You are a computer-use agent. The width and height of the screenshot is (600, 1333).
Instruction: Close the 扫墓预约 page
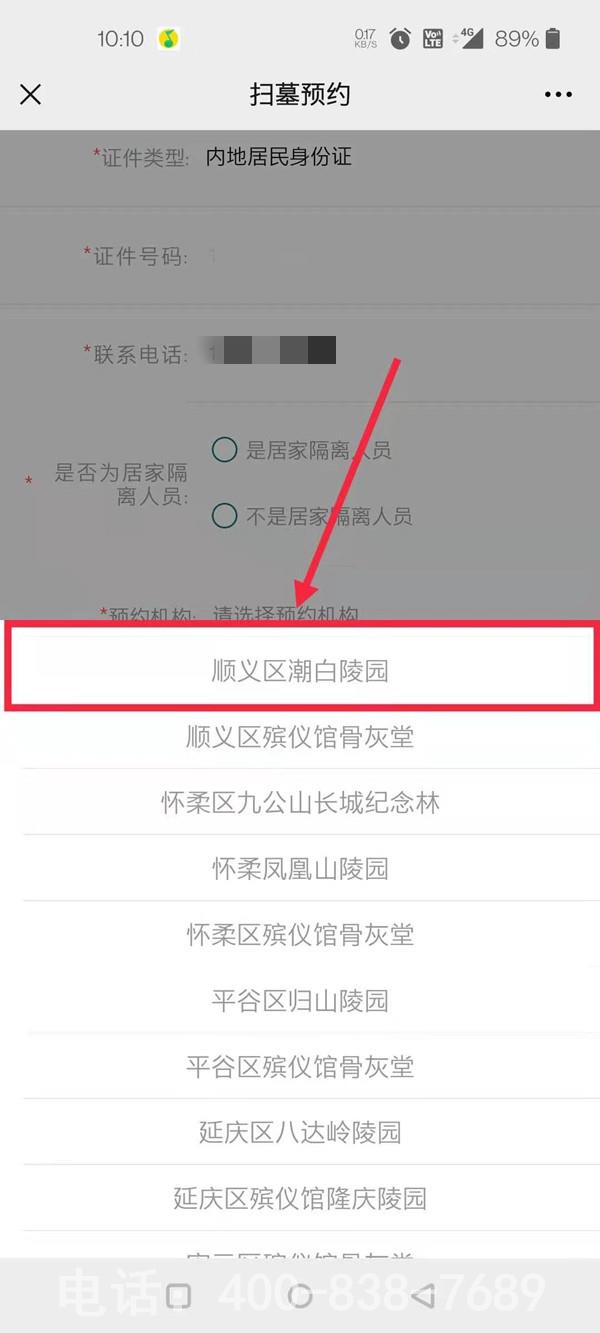31,95
